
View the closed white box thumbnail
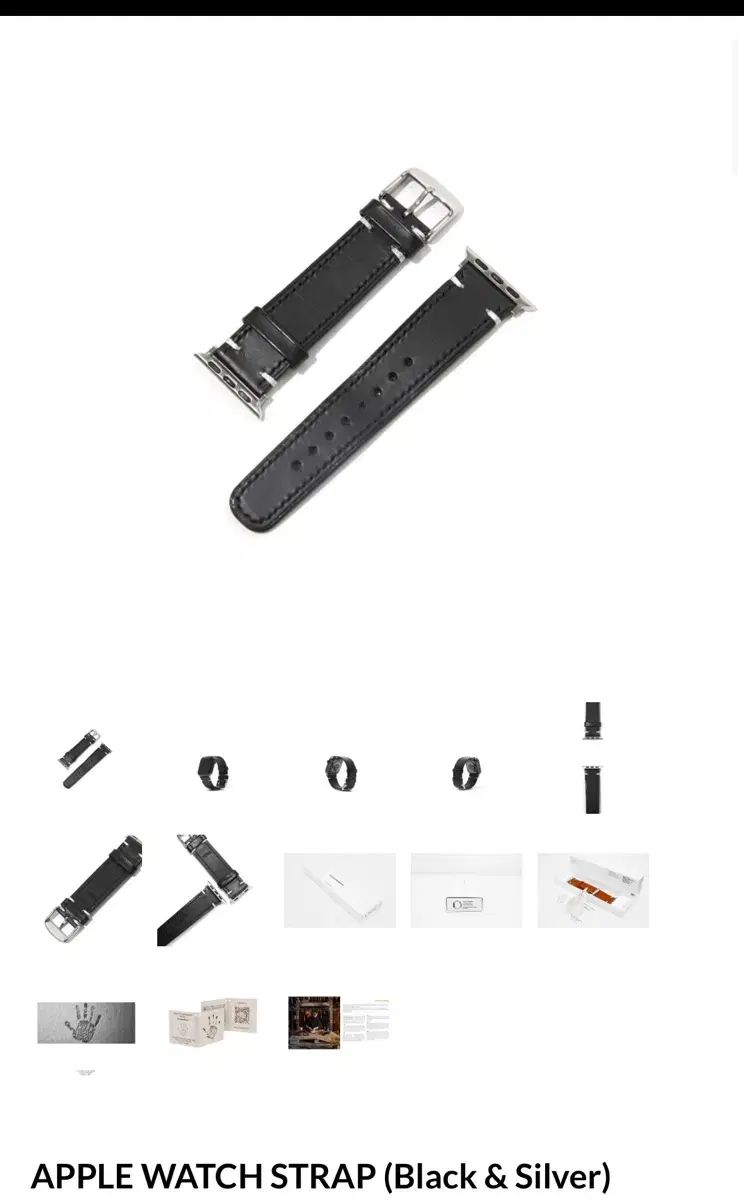click(x=339, y=890)
